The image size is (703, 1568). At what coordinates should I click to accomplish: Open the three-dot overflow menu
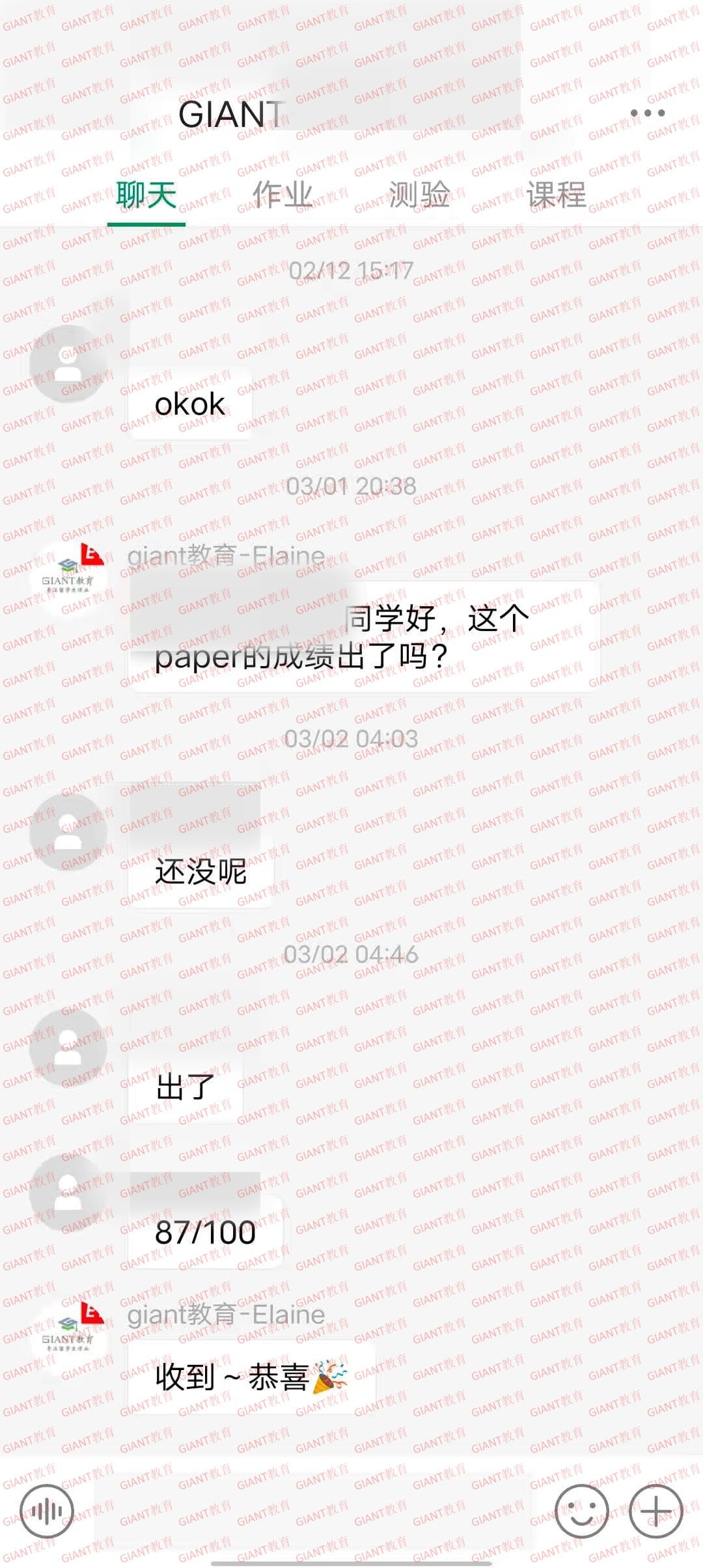point(648,113)
